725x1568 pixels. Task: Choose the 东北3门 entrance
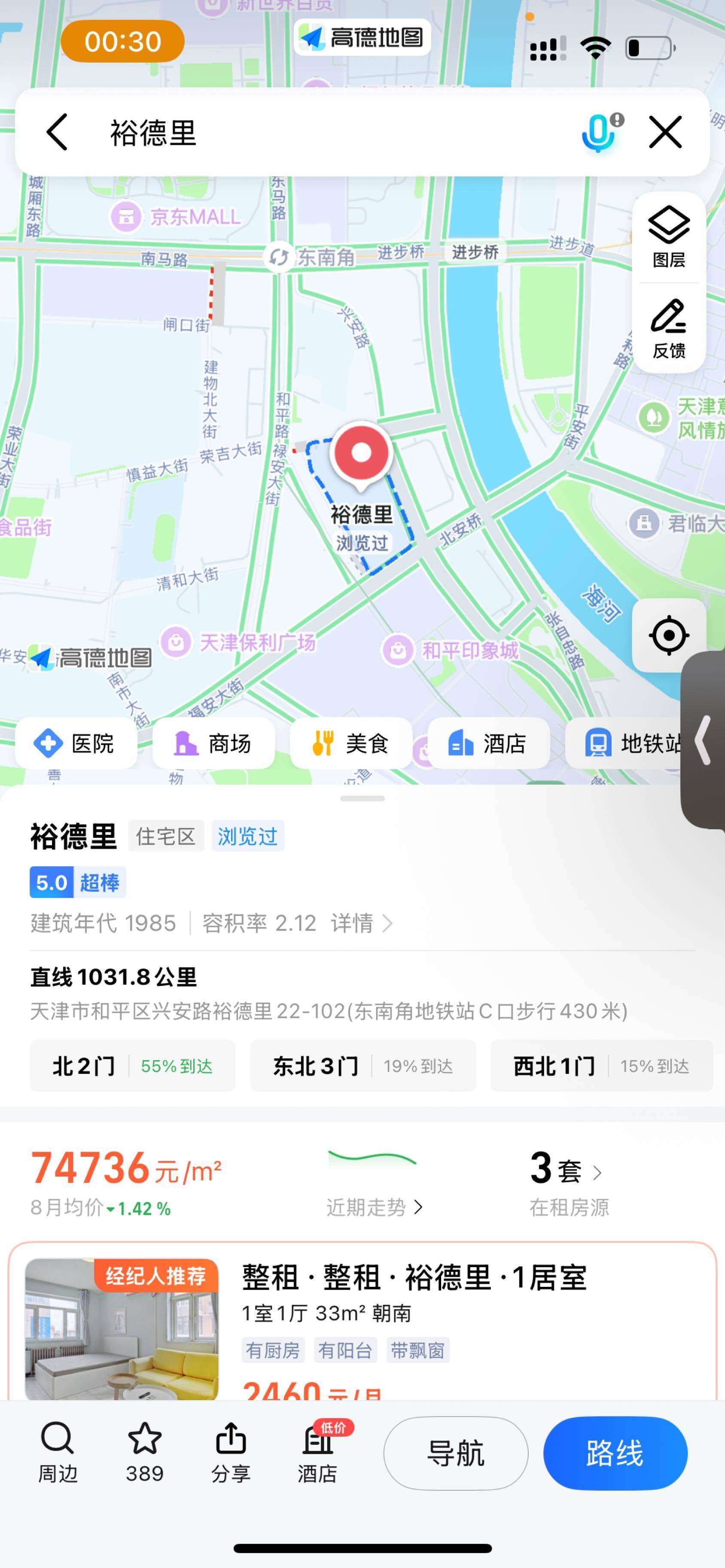click(x=362, y=1066)
